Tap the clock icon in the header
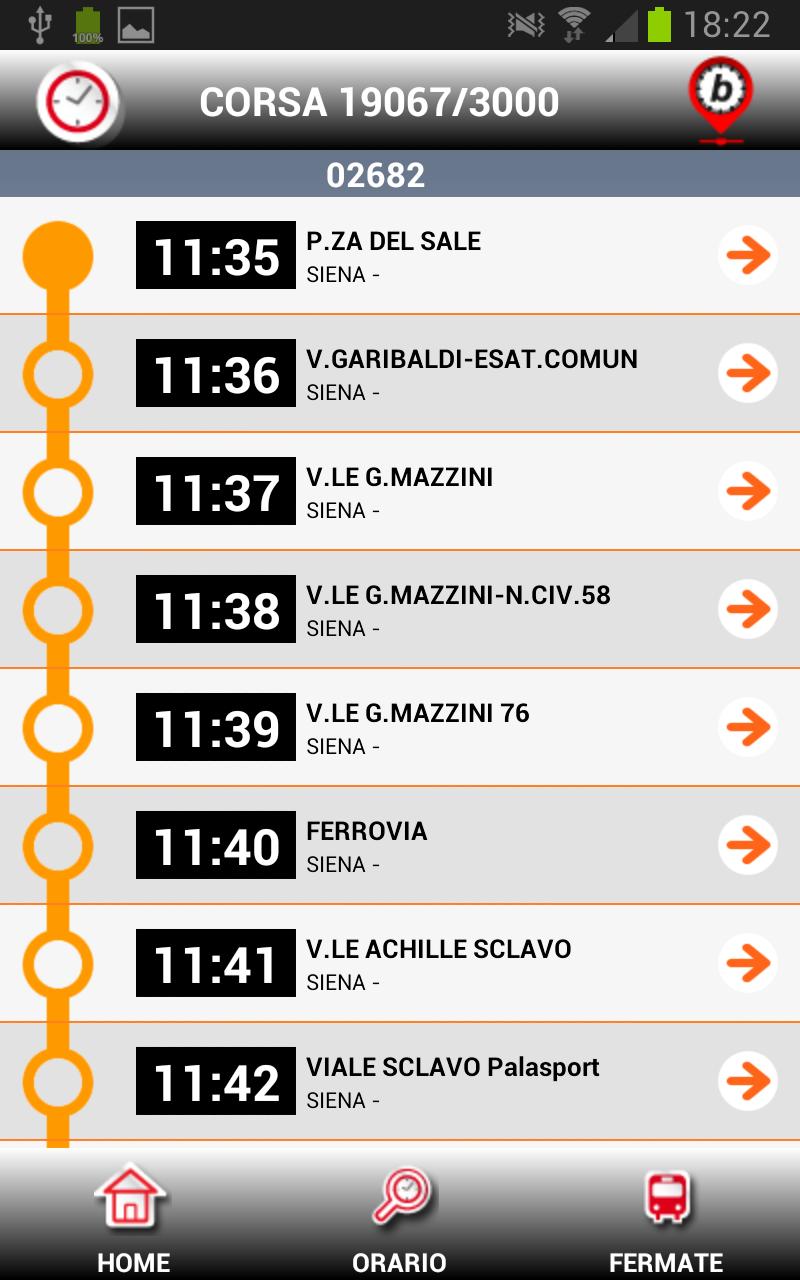The image size is (800, 1280). pos(78,102)
